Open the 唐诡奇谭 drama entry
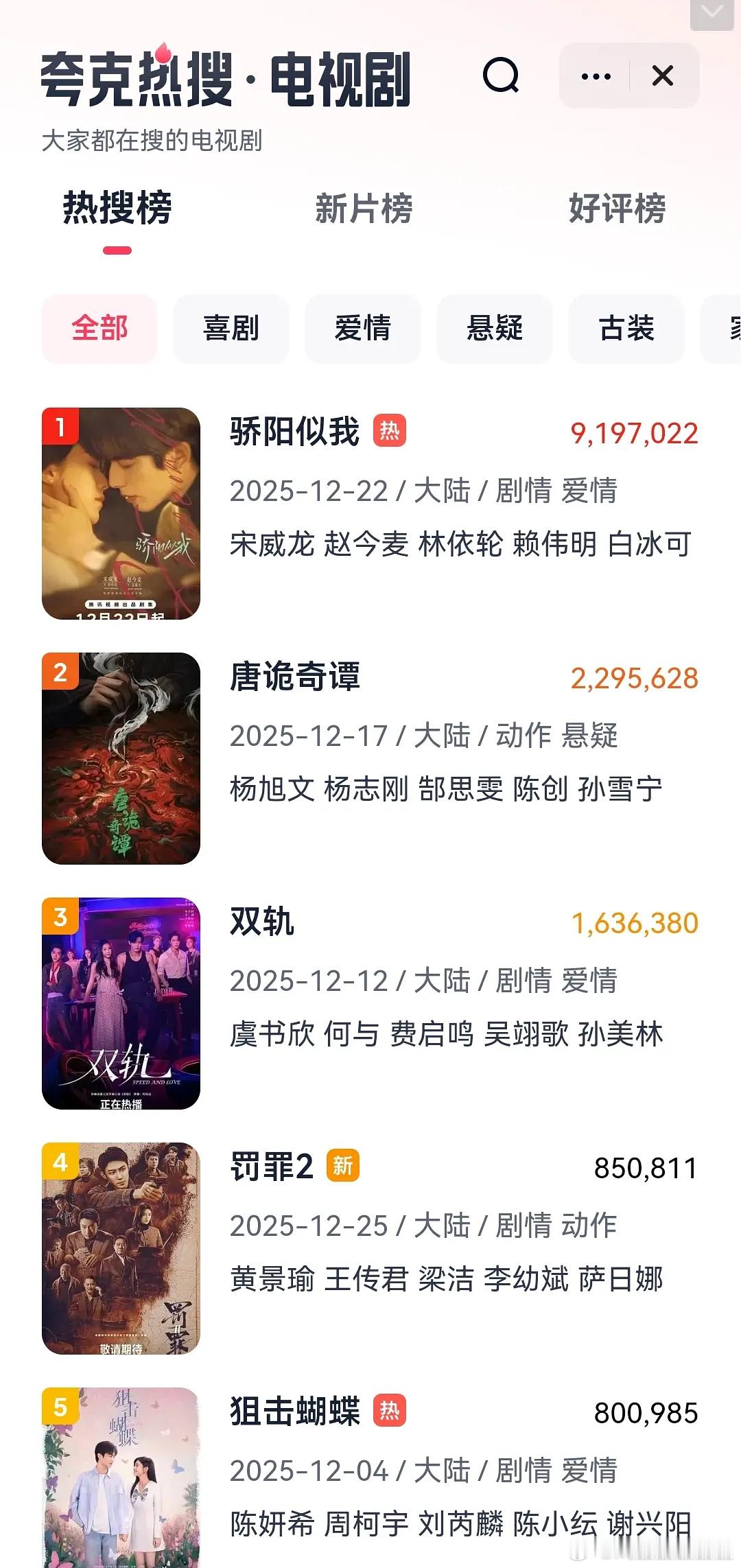741x1568 pixels. click(295, 677)
